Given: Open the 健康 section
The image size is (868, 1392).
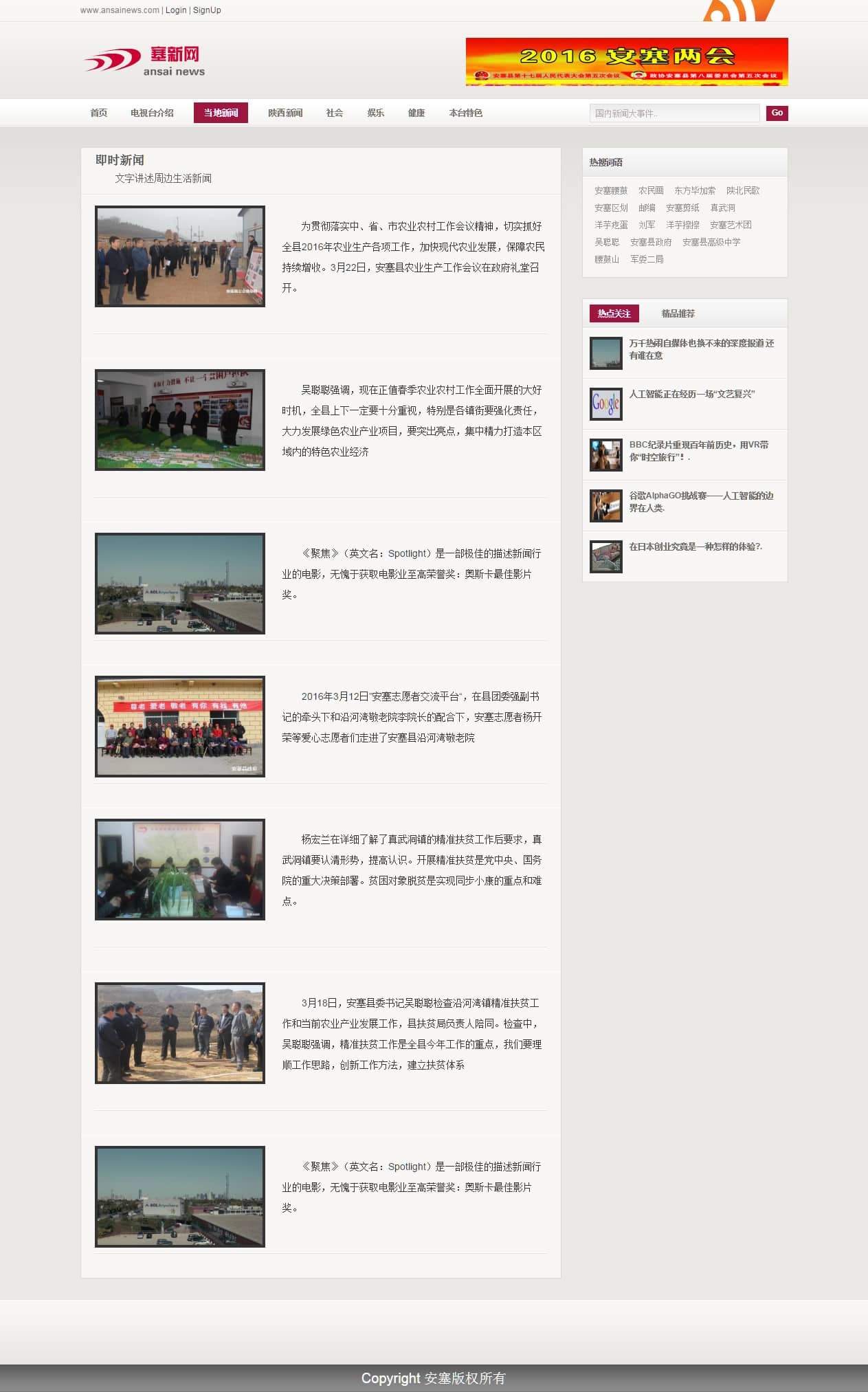Looking at the screenshot, I should tap(416, 113).
